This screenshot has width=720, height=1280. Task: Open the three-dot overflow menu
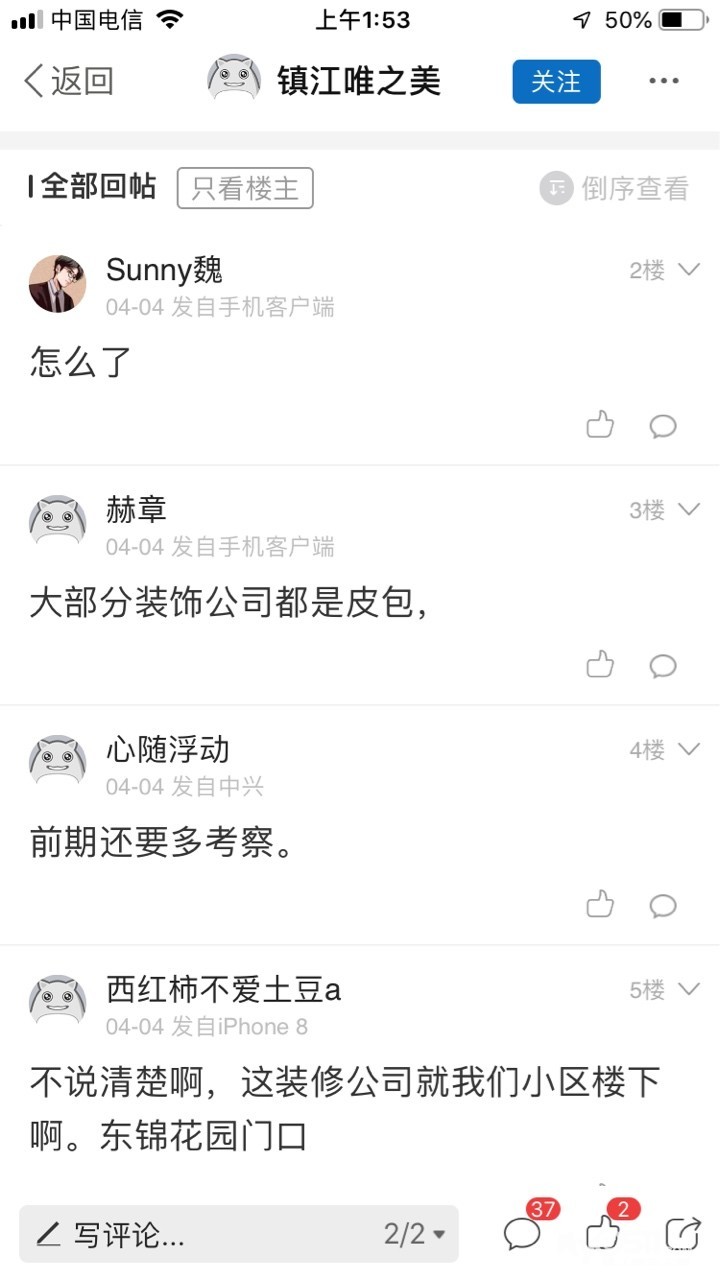tap(664, 81)
